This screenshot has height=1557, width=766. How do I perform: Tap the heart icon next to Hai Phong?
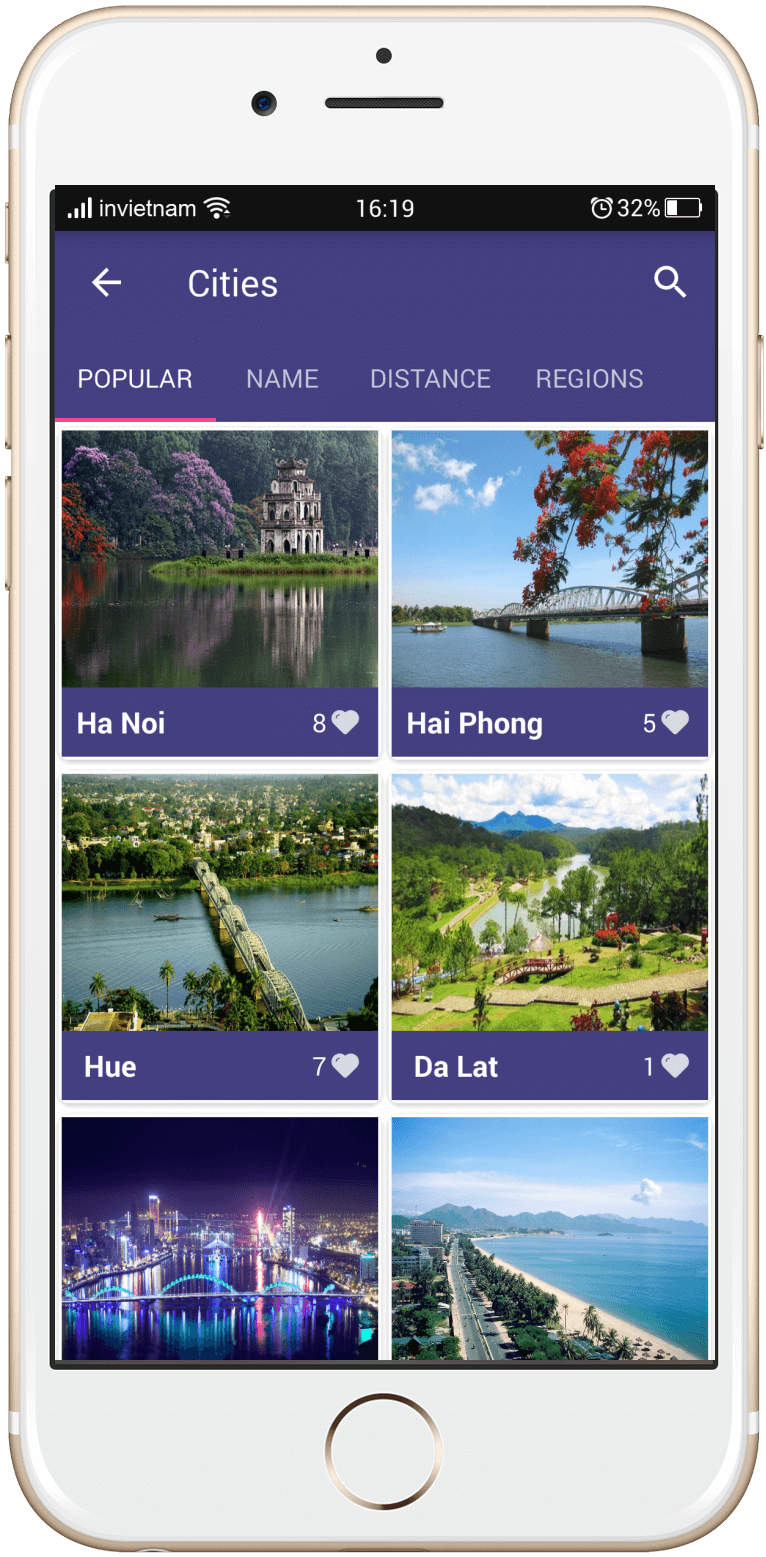(676, 722)
